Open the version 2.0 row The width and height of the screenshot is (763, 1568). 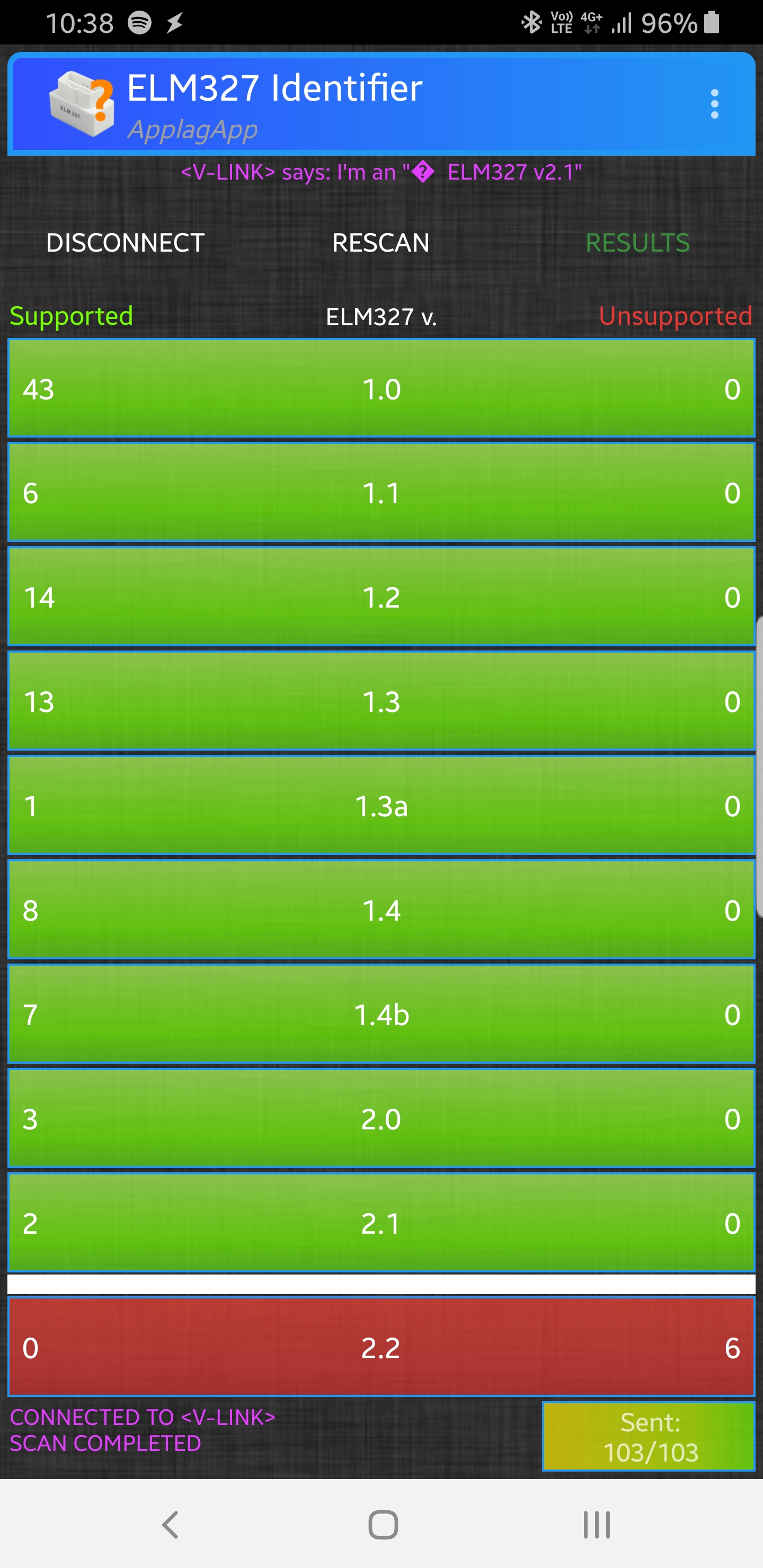pyautogui.click(x=381, y=1119)
